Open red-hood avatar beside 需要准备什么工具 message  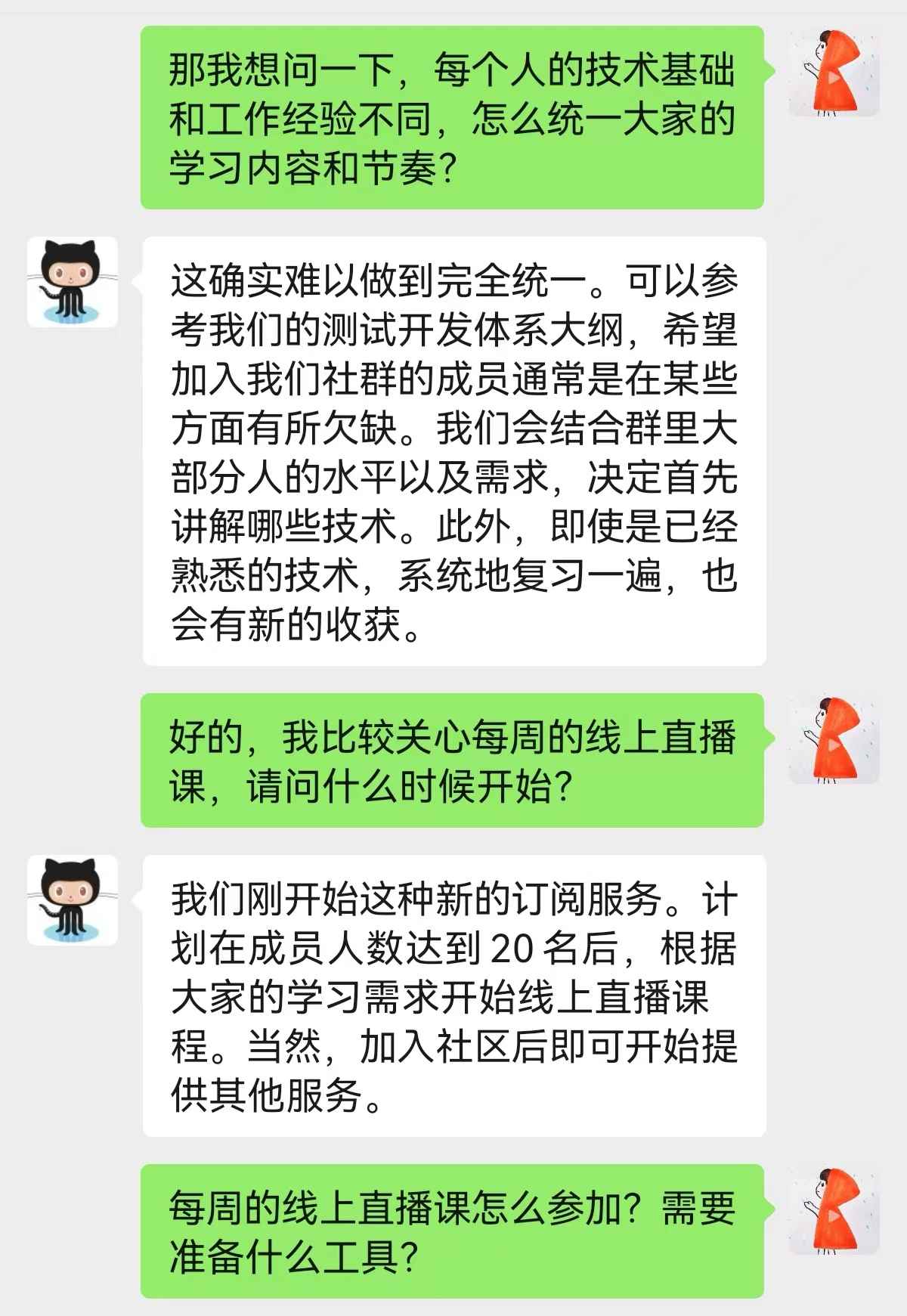click(x=834, y=1210)
